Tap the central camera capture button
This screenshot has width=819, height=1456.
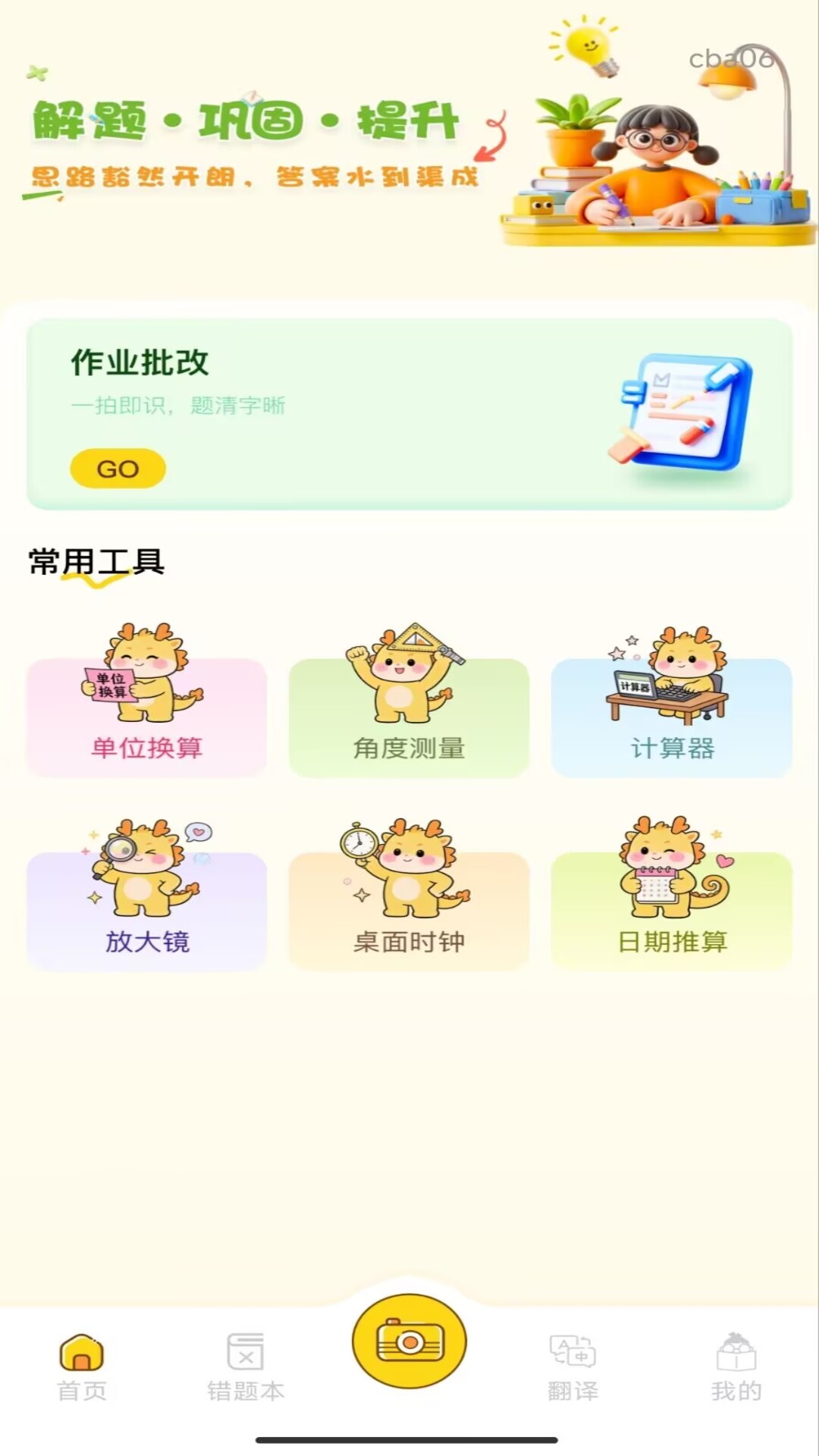coord(409,1341)
